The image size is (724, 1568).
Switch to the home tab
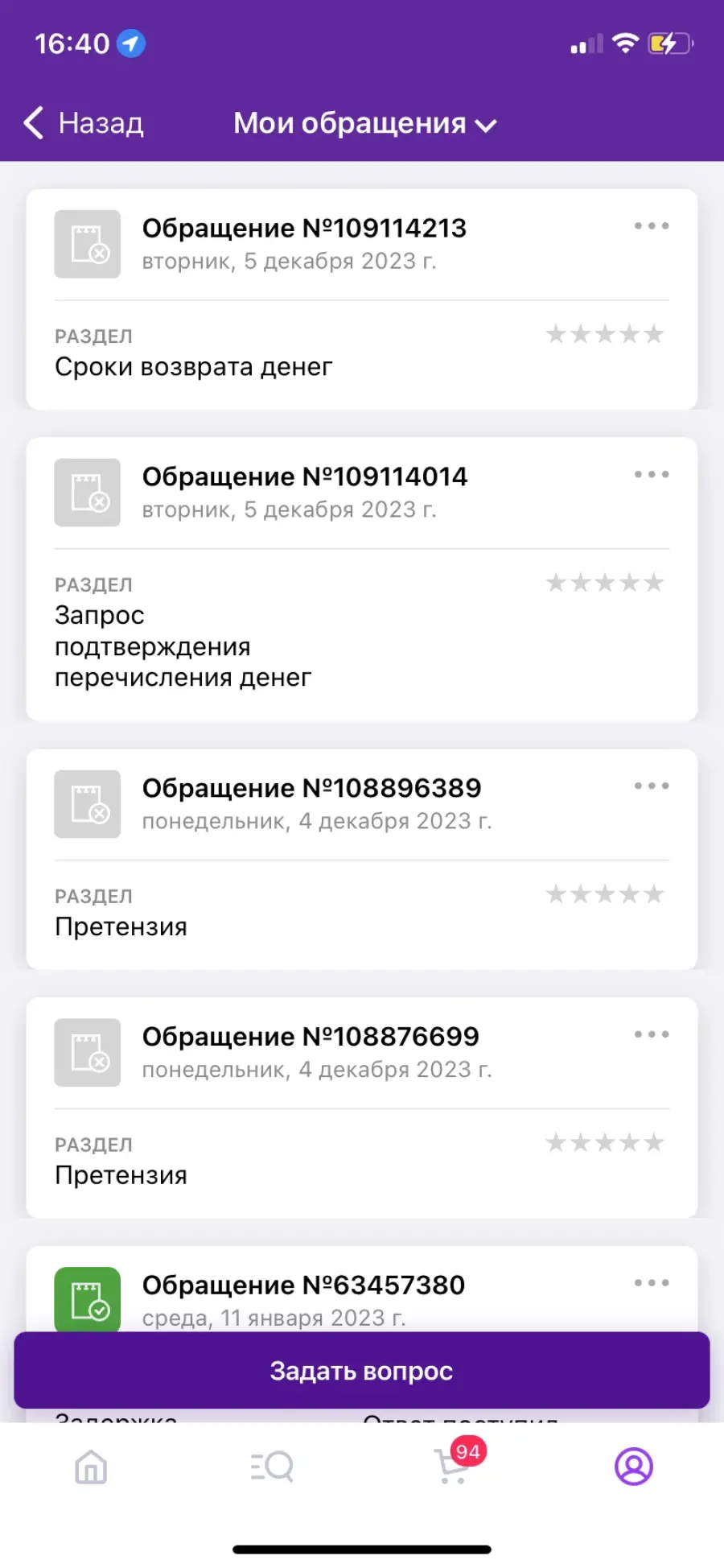[x=91, y=1467]
